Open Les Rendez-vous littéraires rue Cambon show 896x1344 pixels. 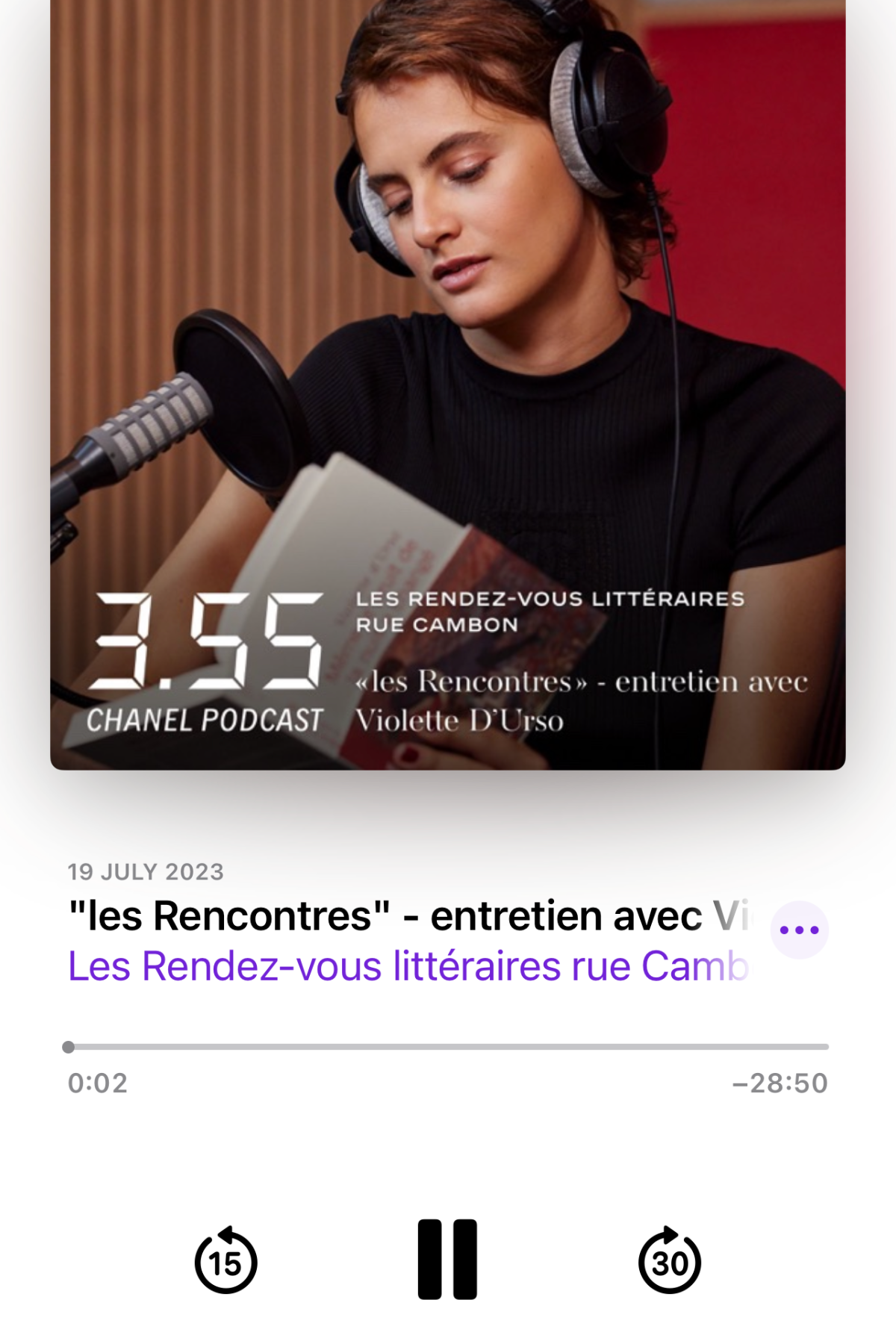pyautogui.click(x=408, y=966)
